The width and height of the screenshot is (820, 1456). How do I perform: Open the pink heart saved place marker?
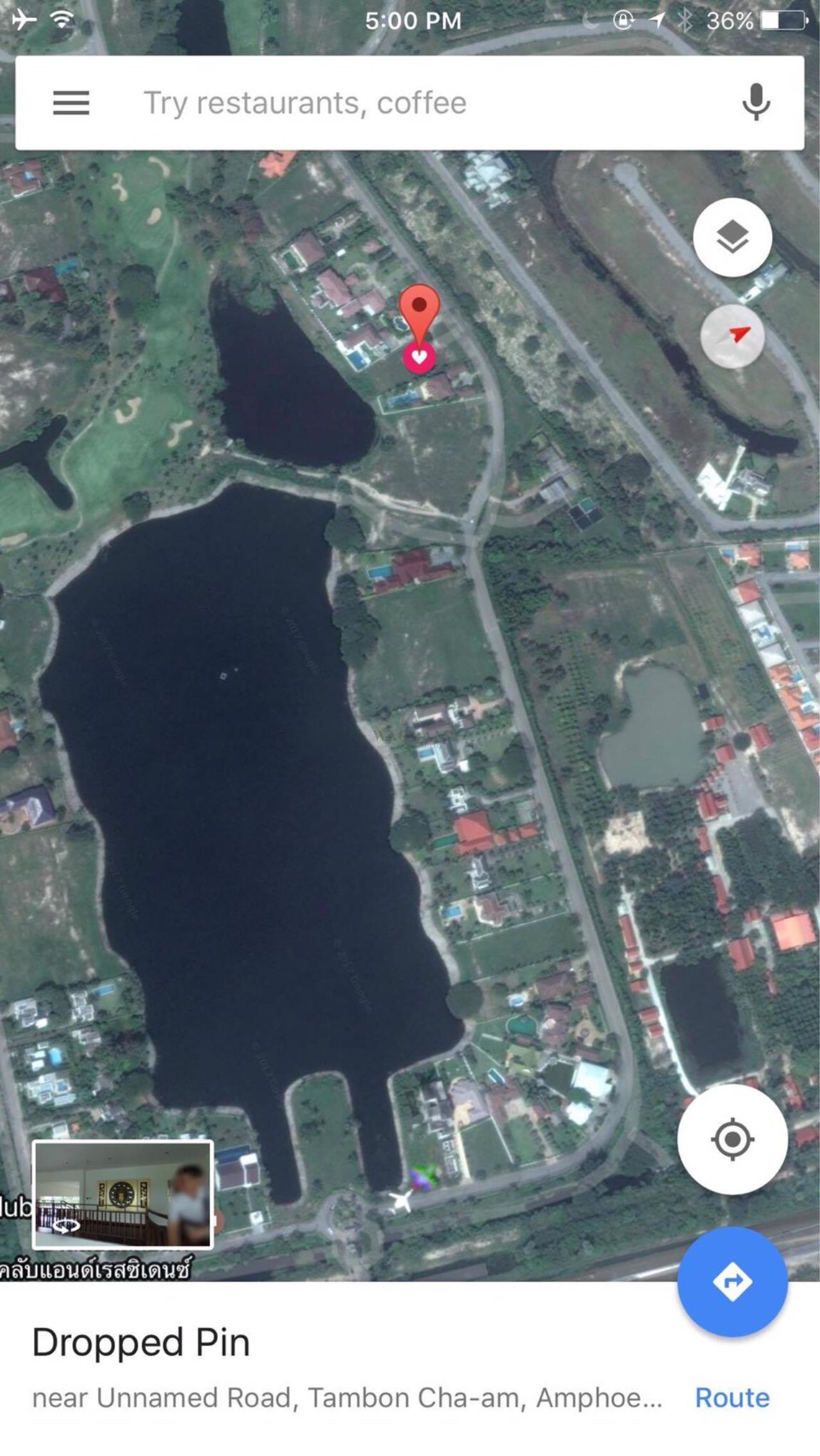pyautogui.click(x=419, y=357)
